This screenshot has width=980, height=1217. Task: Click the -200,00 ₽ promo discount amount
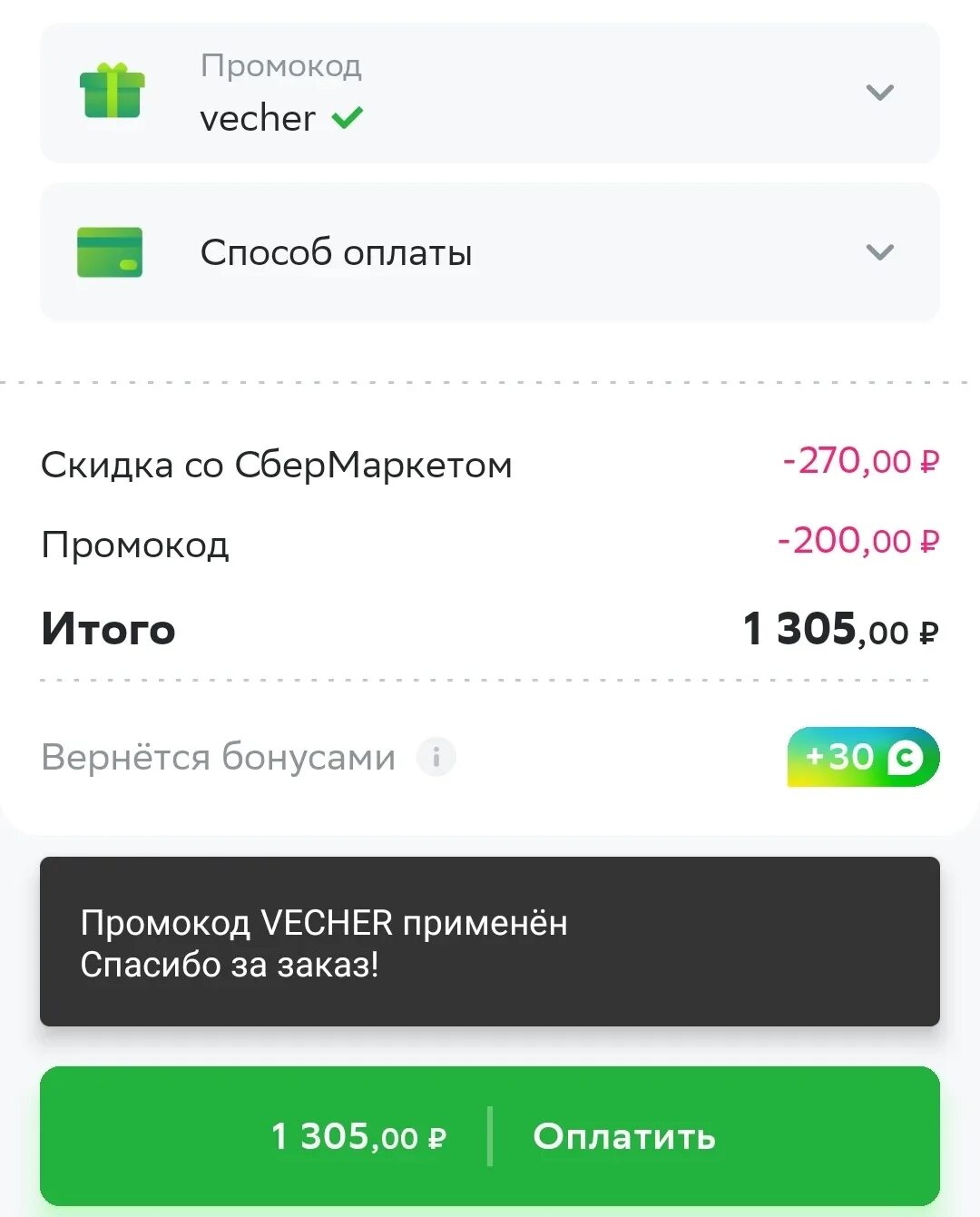pos(862,540)
